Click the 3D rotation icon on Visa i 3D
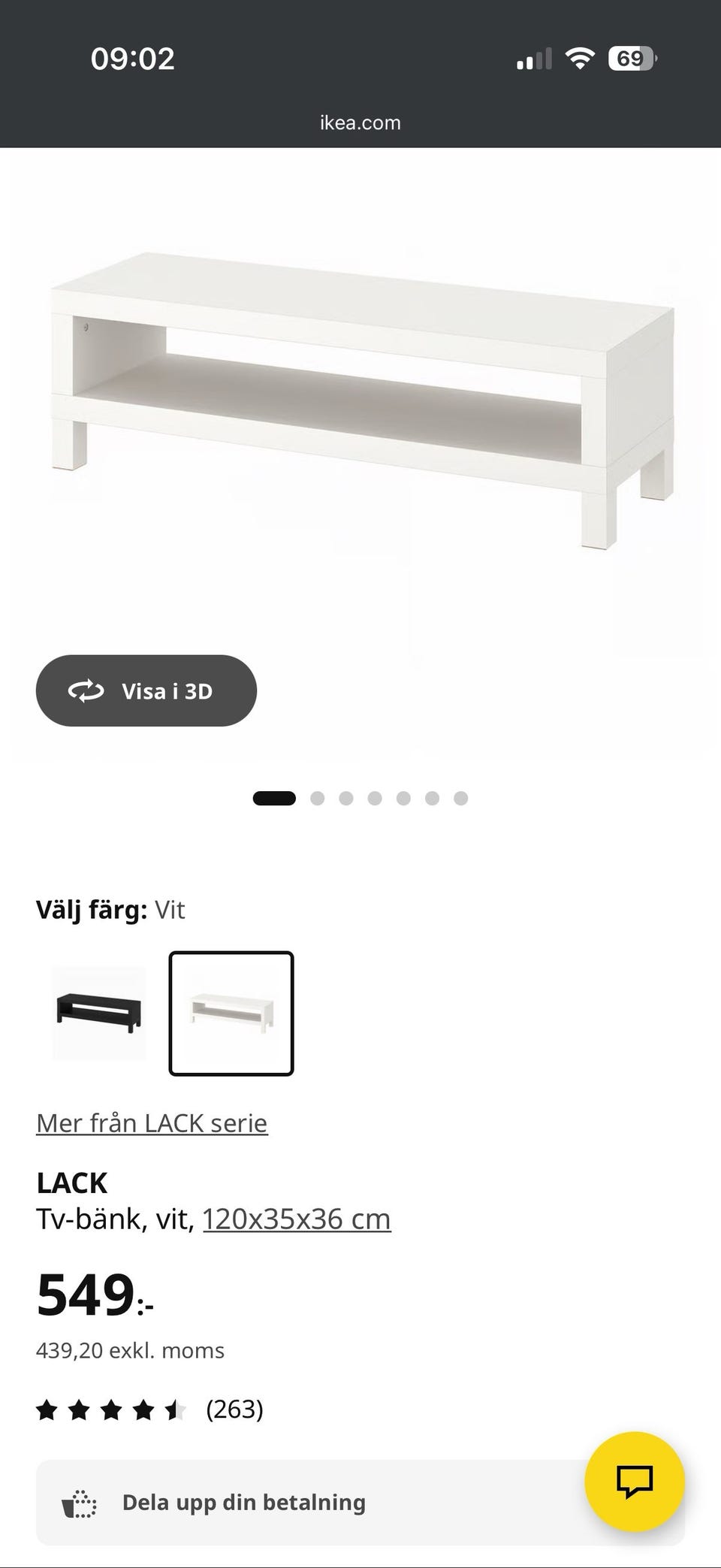This screenshot has height=1568, width=721. 84,690
